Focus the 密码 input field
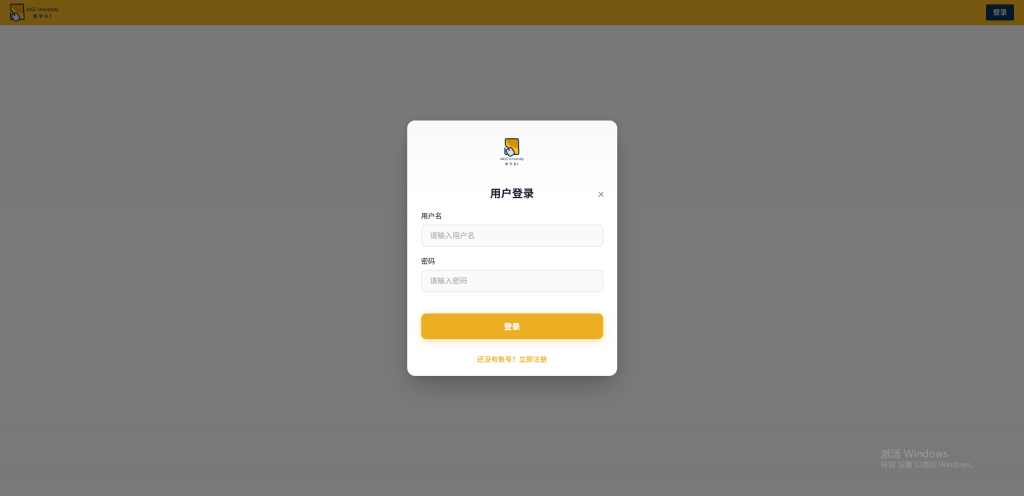 pos(511,281)
